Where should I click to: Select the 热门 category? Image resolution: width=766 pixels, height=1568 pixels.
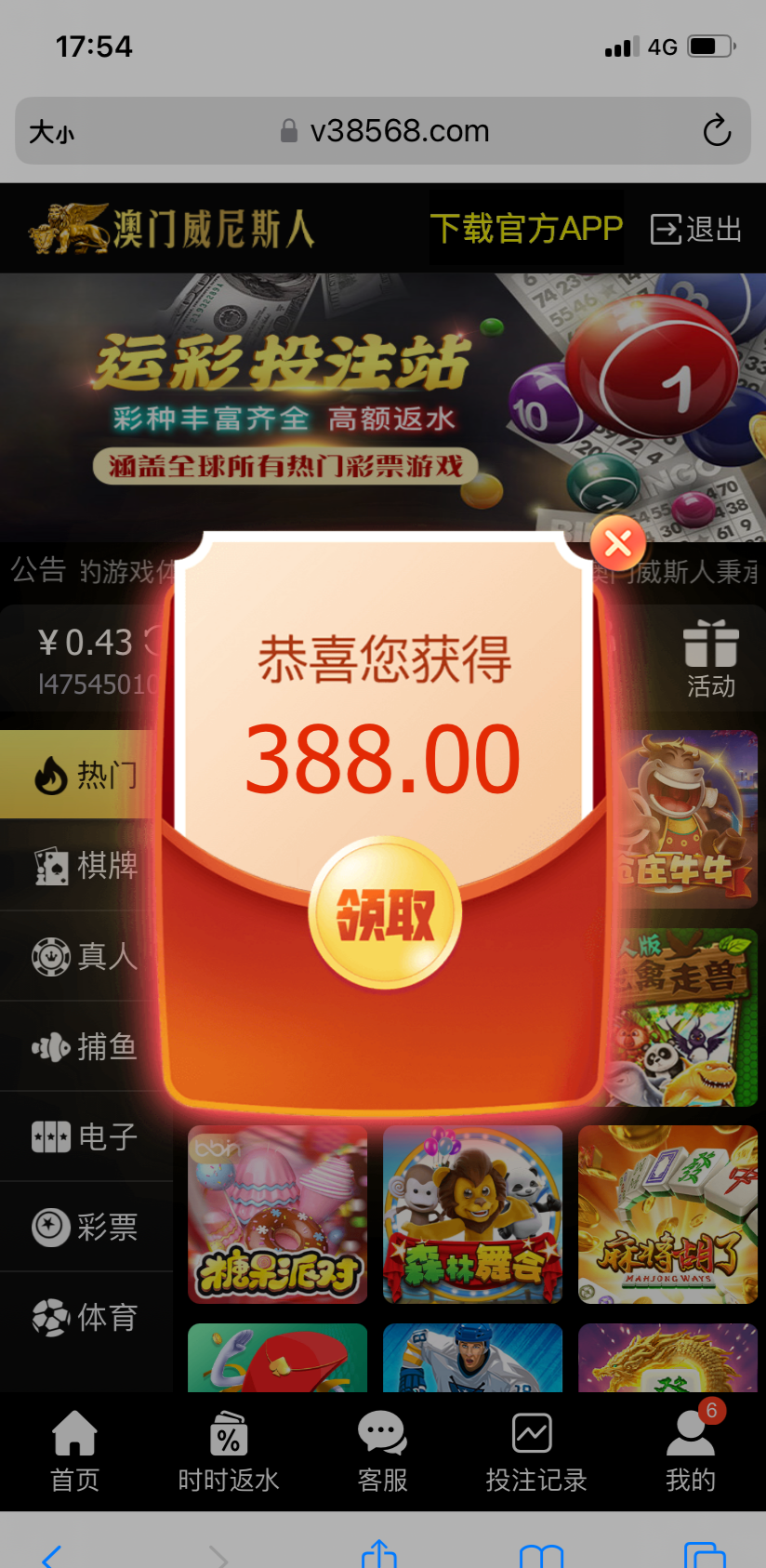(x=86, y=775)
